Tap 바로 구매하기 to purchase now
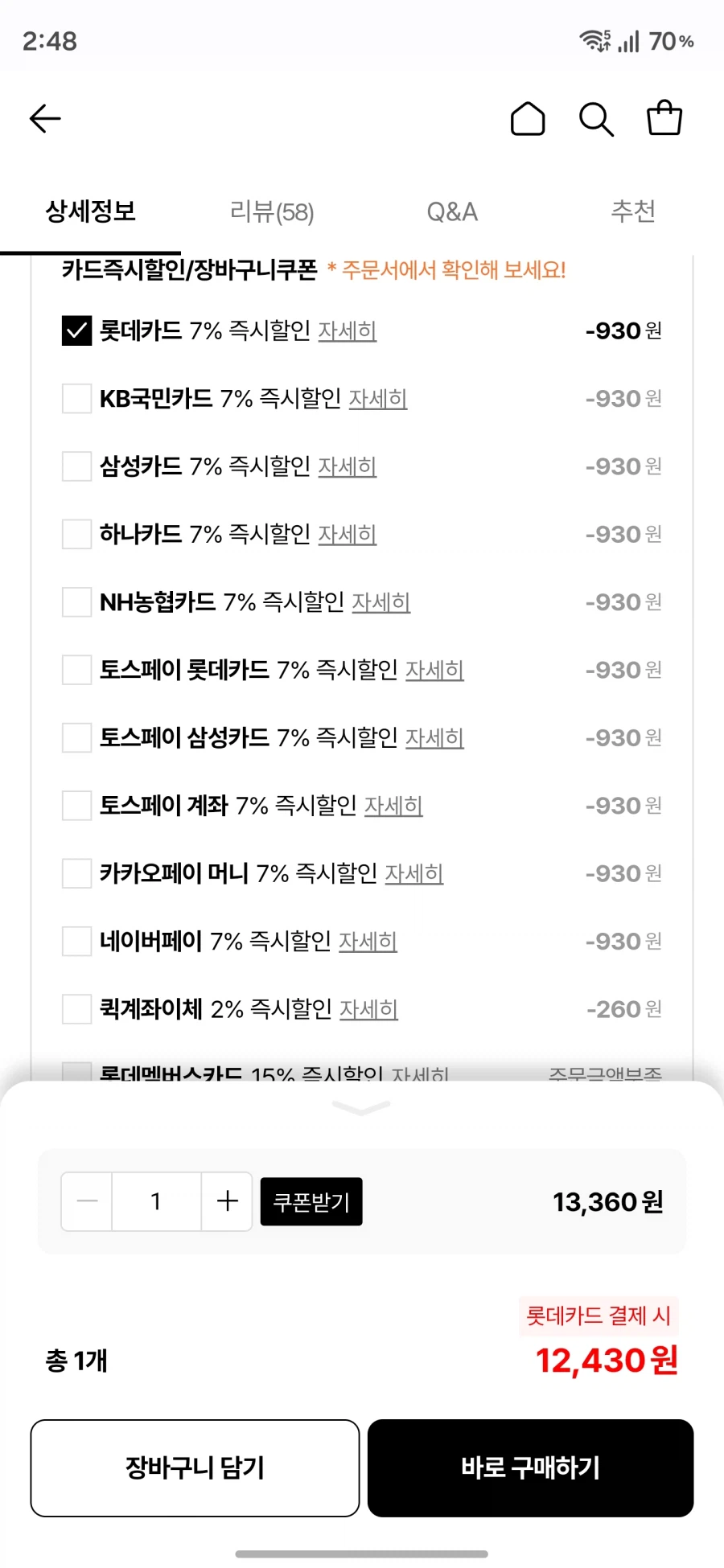 530,1467
